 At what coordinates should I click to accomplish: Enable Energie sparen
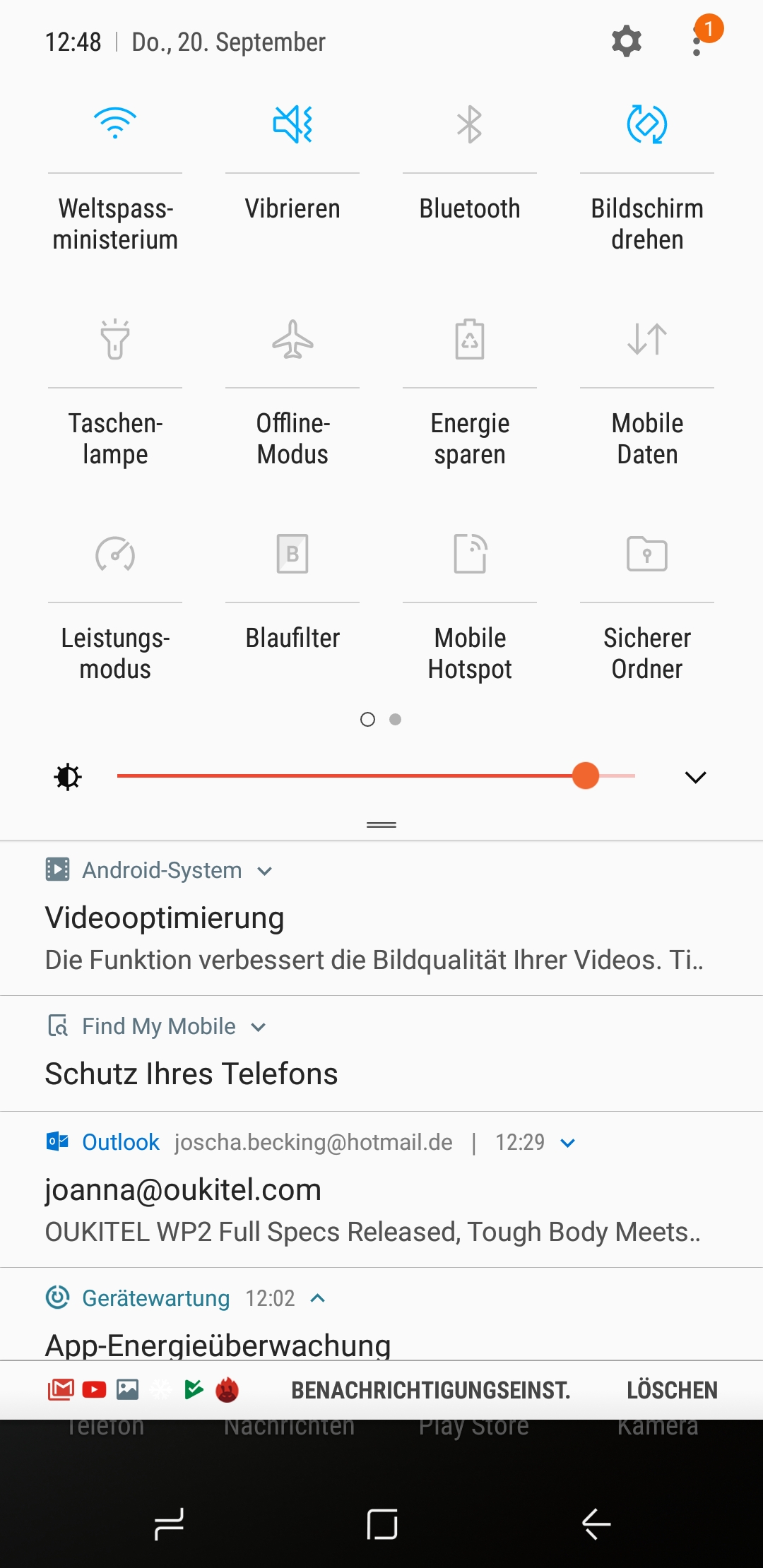pos(470,339)
